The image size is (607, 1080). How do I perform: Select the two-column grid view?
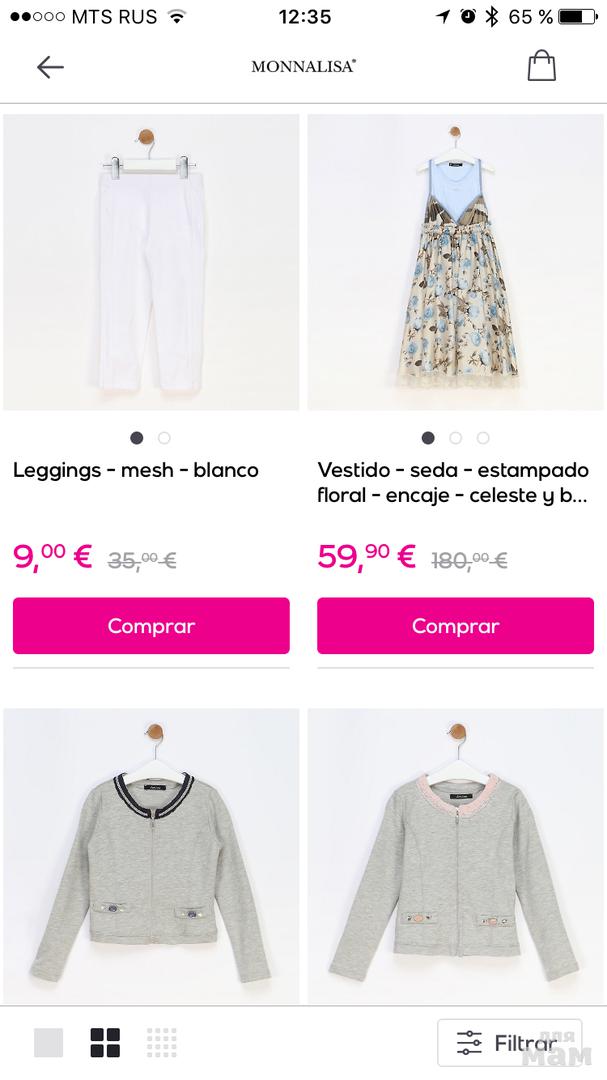pyautogui.click(x=105, y=1042)
